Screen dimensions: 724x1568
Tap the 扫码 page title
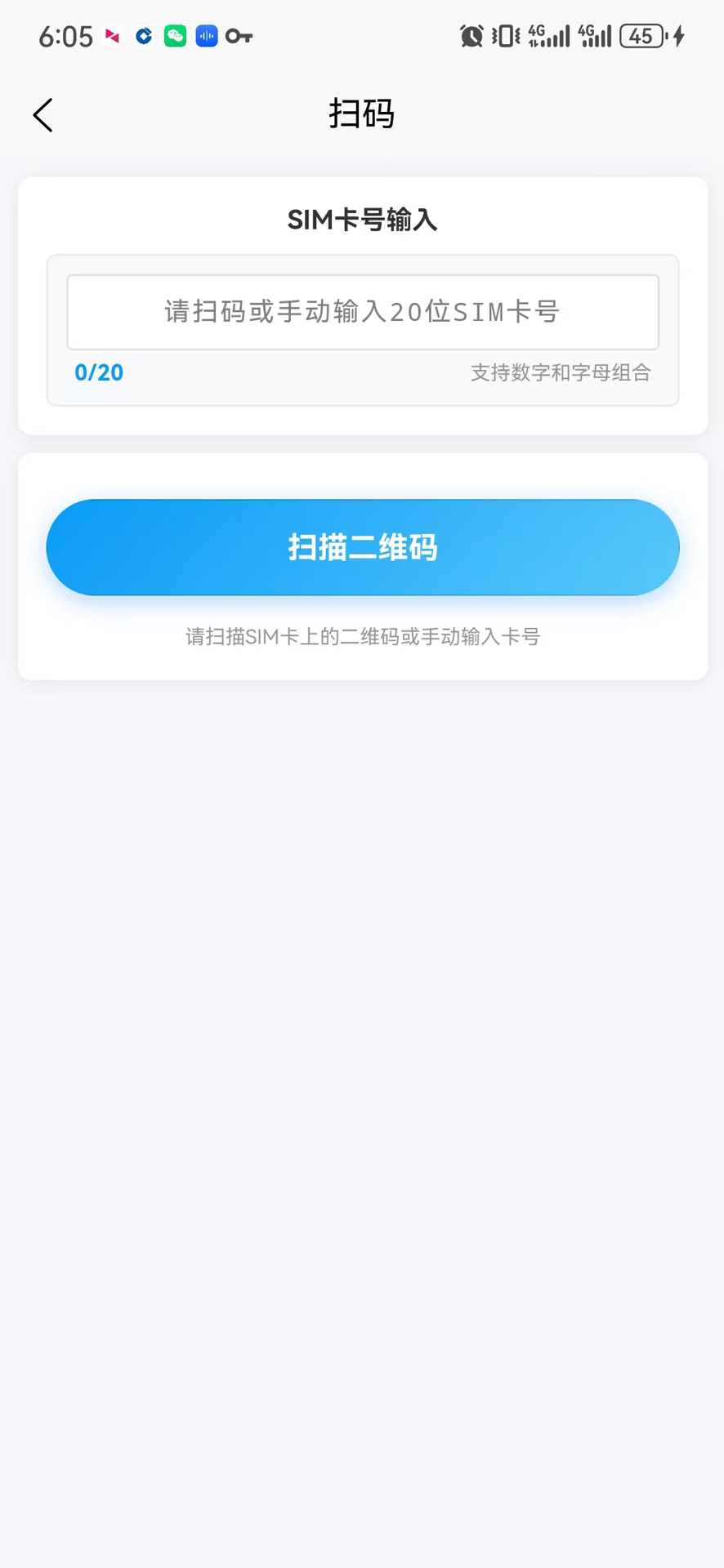pos(362,114)
